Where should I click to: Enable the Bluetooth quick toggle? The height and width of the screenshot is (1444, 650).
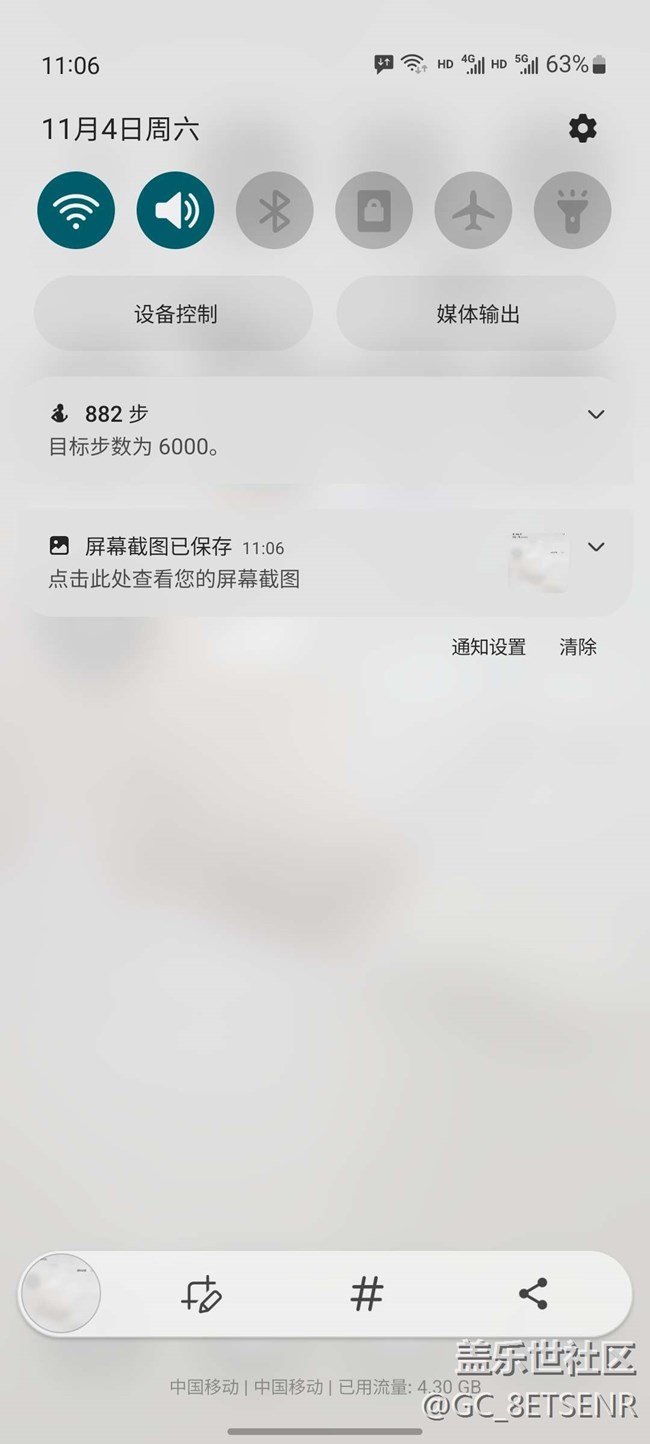tap(274, 210)
